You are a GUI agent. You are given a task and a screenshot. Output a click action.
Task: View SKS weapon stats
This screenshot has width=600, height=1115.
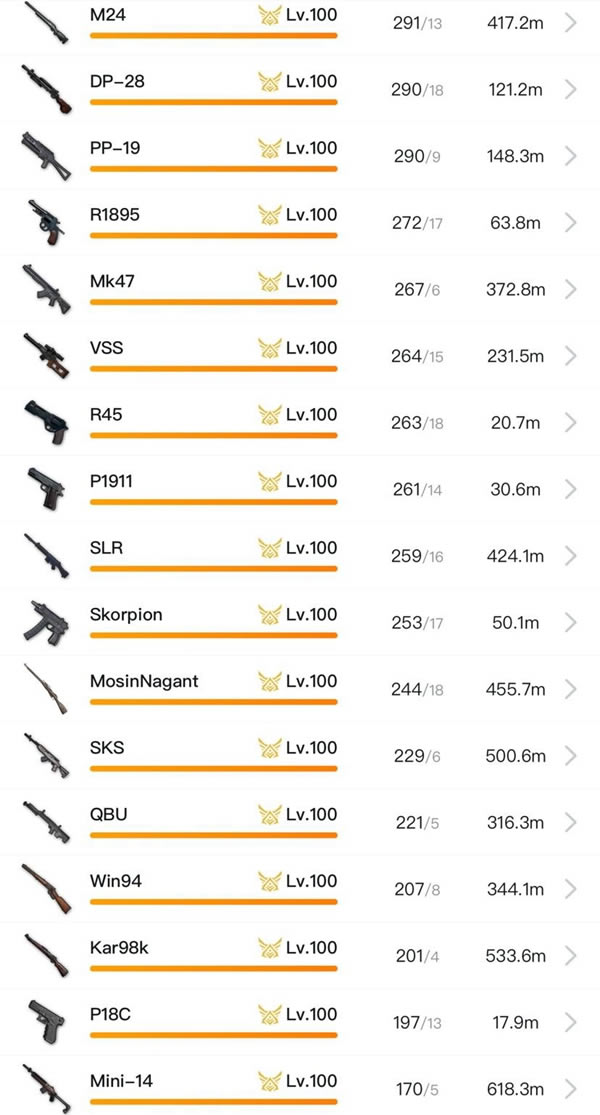tap(300, 756)
